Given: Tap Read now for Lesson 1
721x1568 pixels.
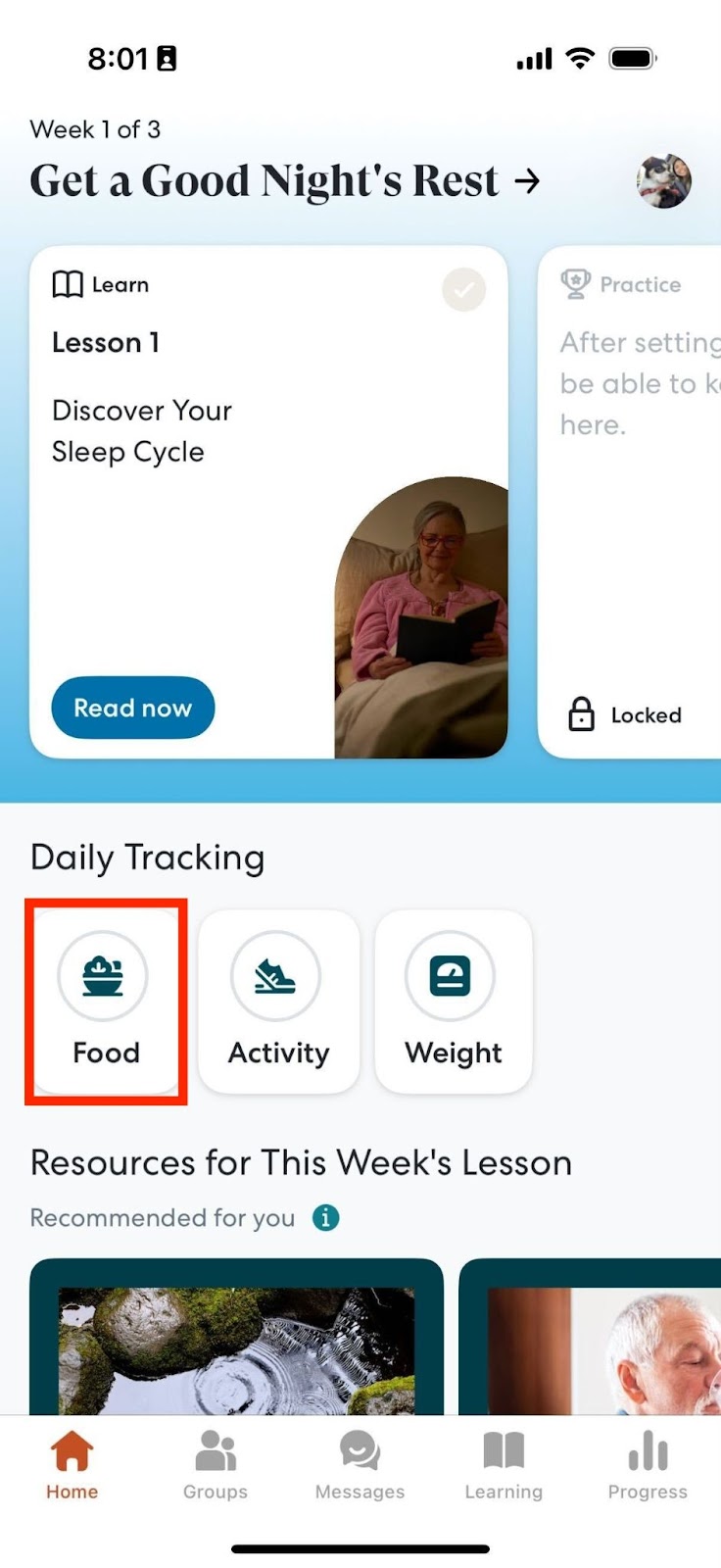Looking at the screenshot, I should [x=132, y=708].
